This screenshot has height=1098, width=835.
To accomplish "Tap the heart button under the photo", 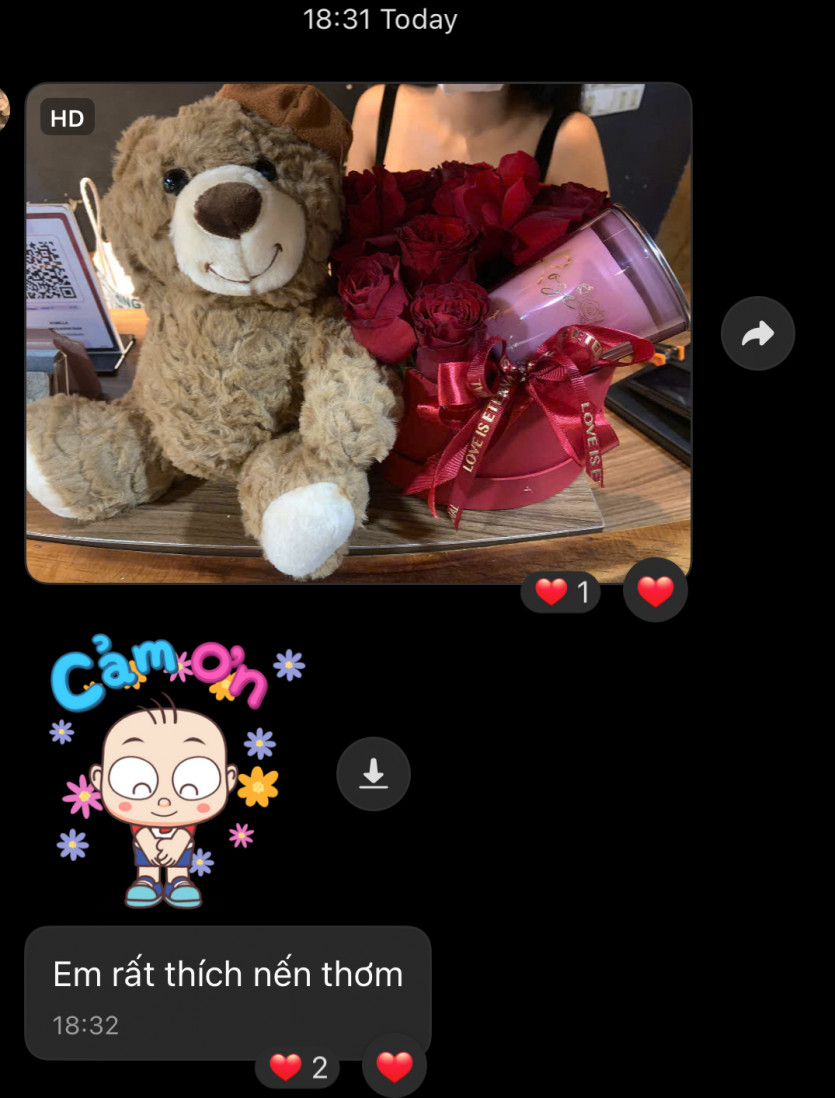I will [x=655, y=592].
